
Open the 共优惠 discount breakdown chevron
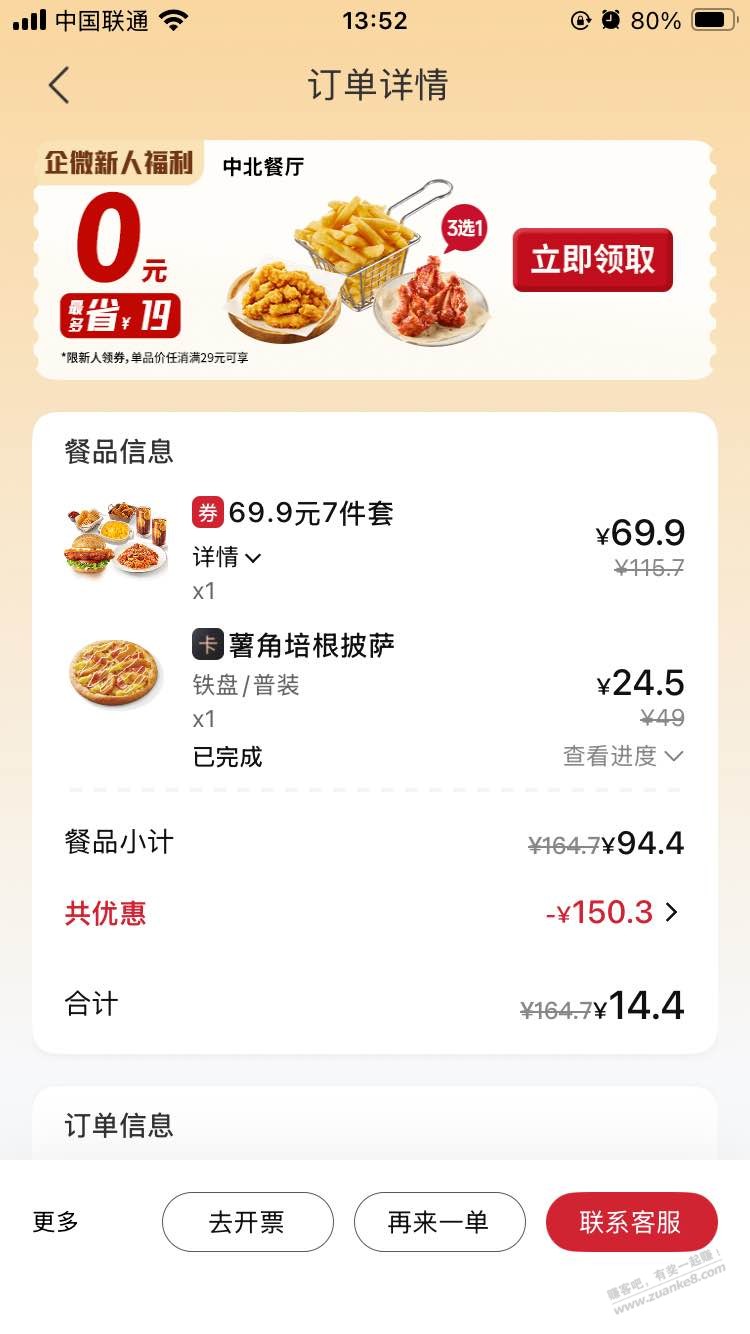click(672, 912)
